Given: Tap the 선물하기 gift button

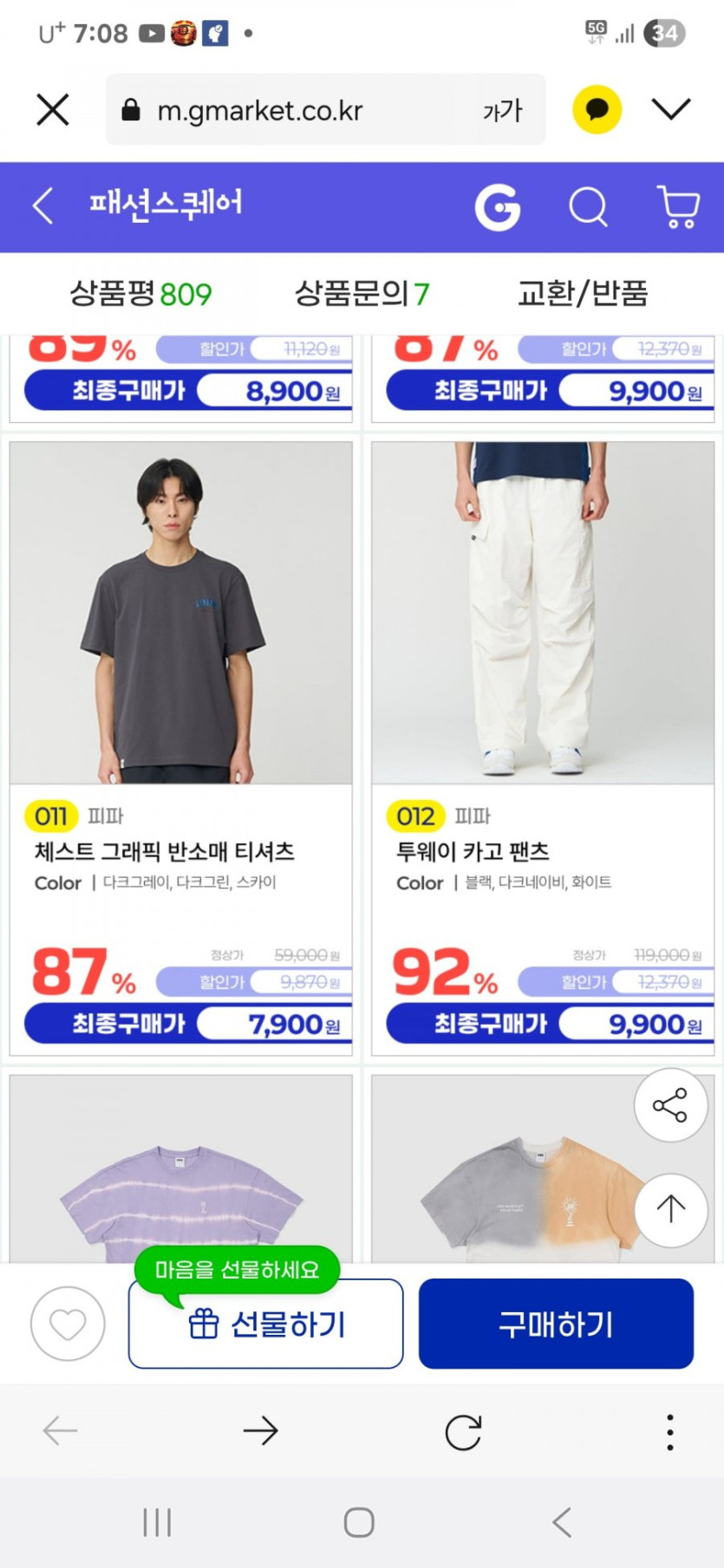Looking at the screenshot, I should [266, 1324].
